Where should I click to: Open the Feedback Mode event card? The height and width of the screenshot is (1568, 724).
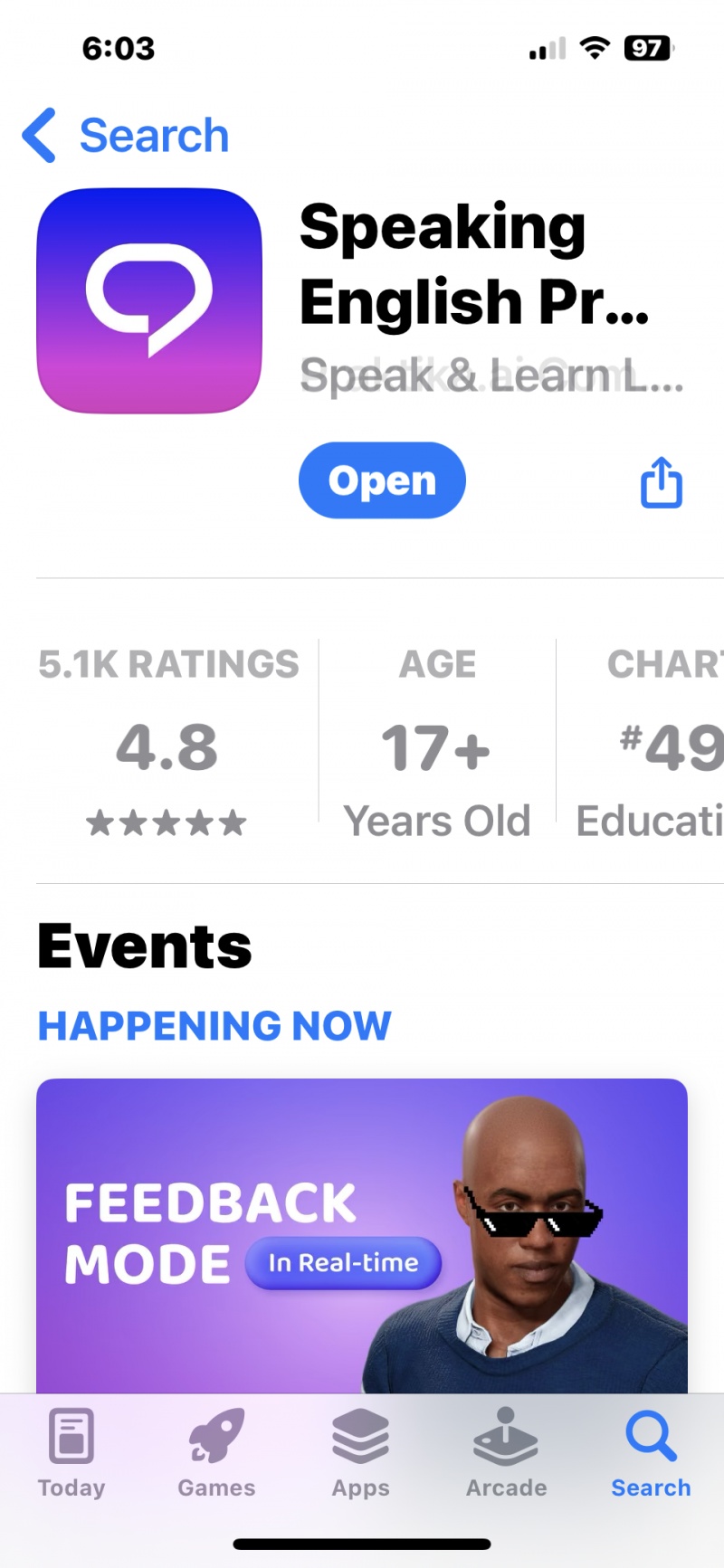[362, 1235]
